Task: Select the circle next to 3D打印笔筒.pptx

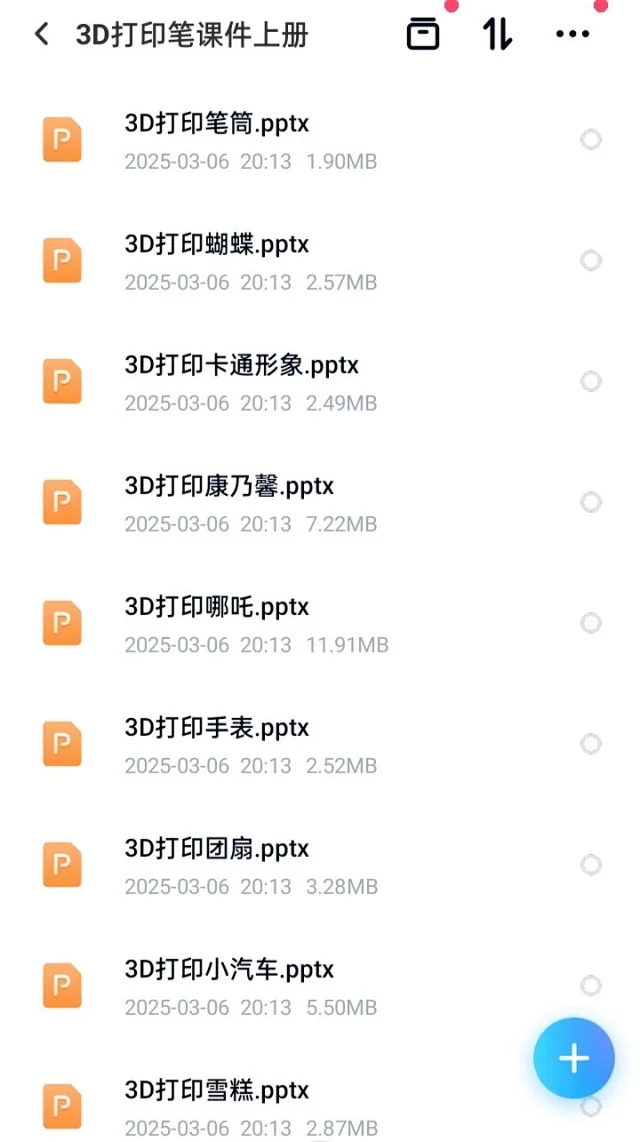Action: pos(590,139)
